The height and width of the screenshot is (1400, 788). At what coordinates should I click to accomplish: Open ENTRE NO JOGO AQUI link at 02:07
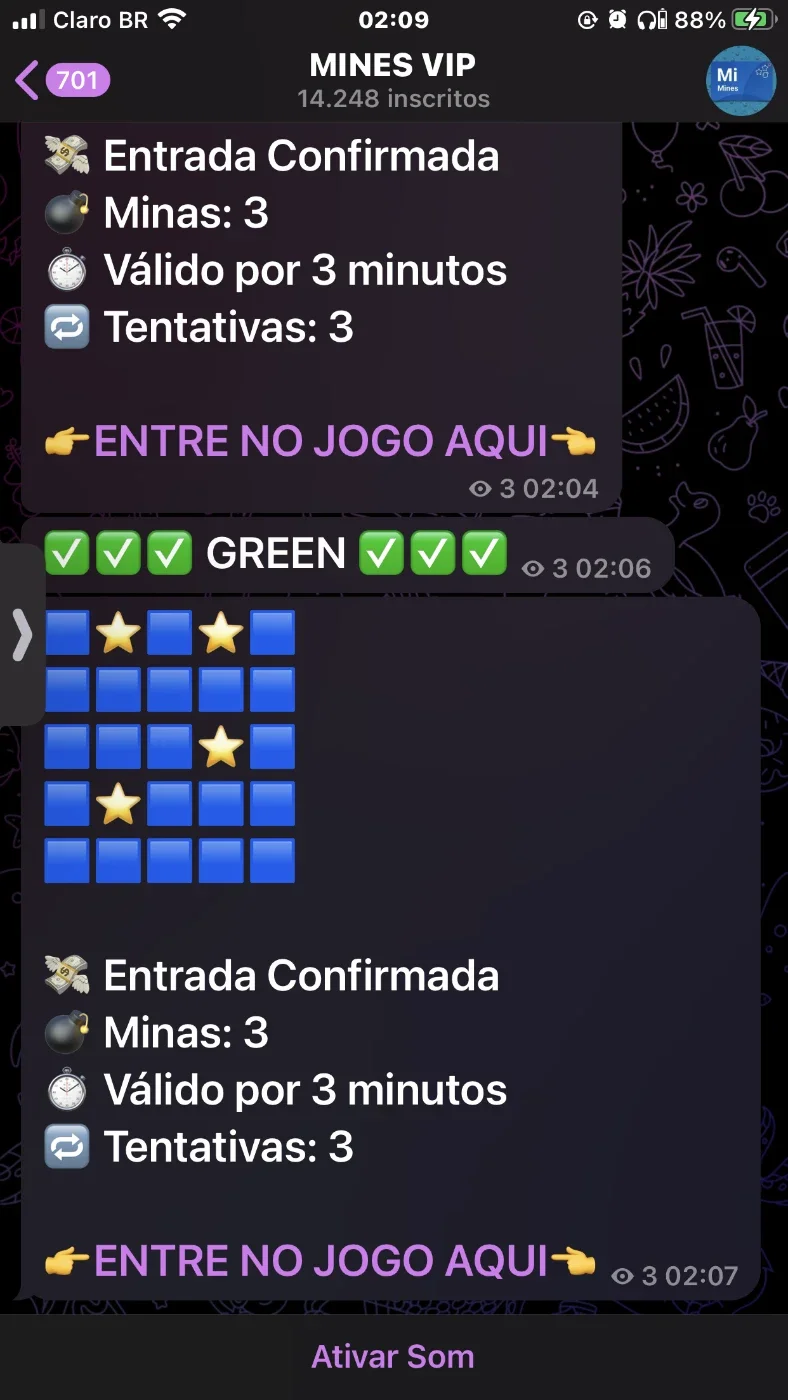321,1261
